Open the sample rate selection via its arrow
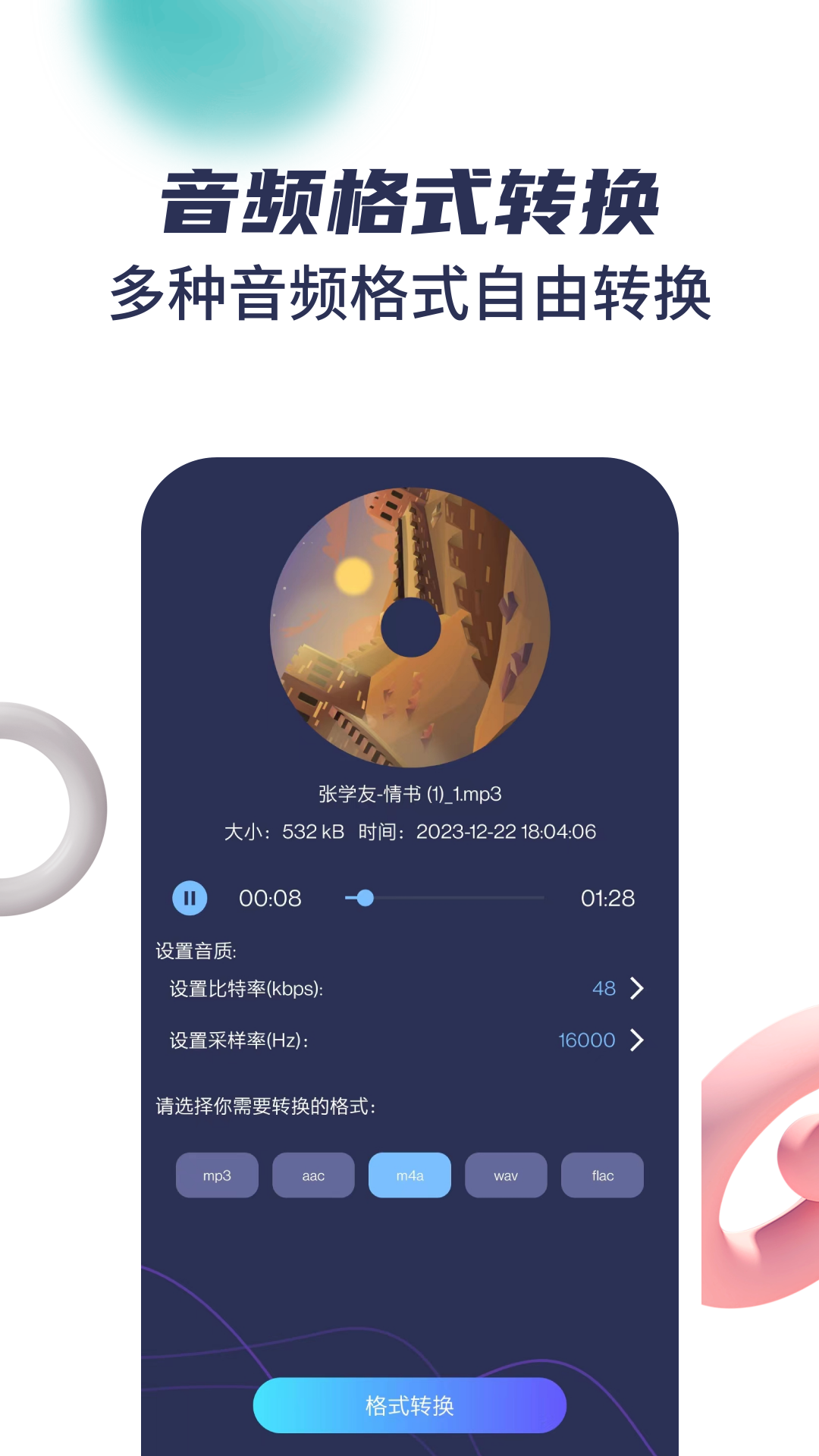The height and width of the screenshot is (1456, 819). (x=637, y=1040)
